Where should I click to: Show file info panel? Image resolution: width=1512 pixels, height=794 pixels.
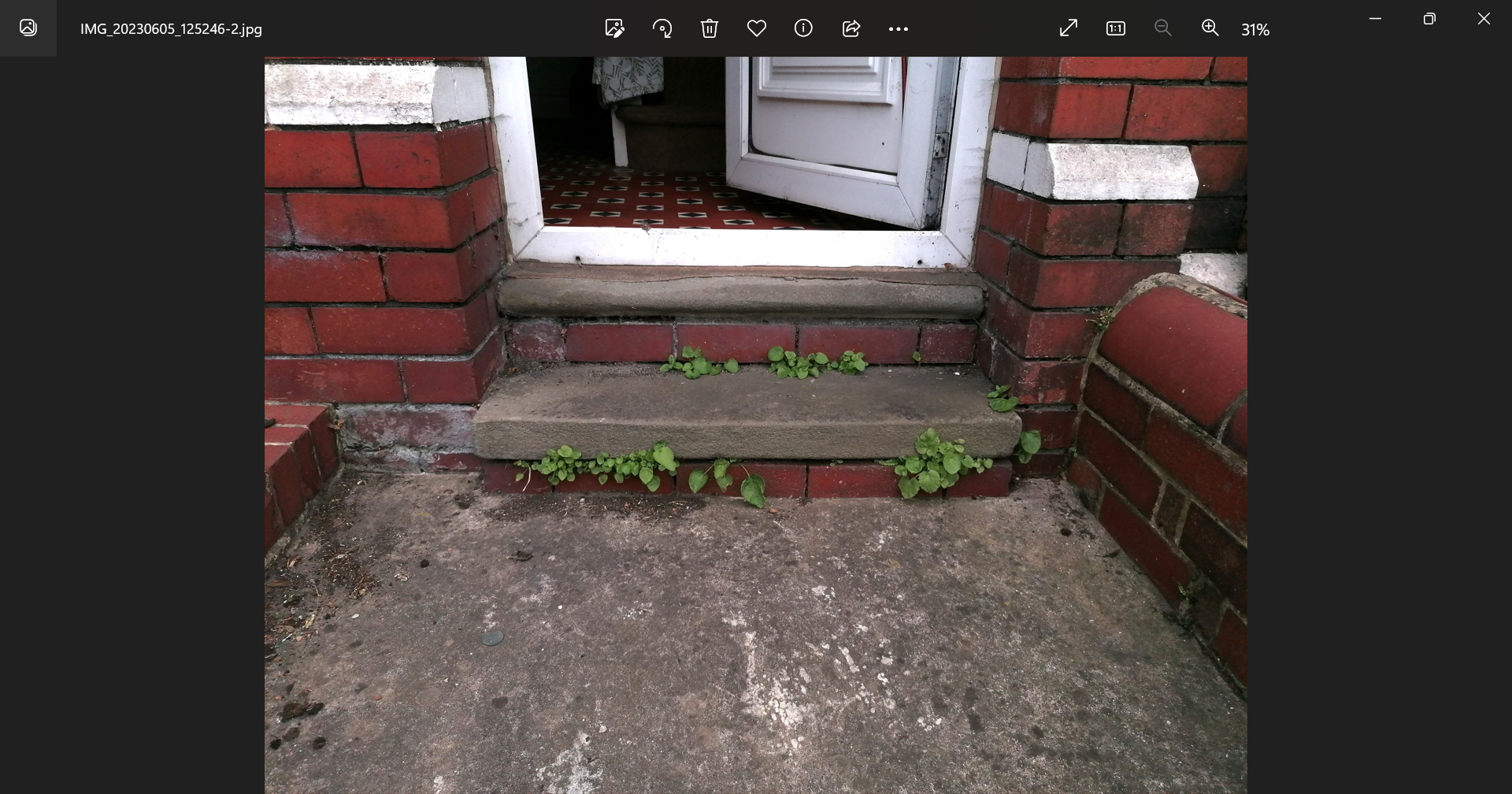803,28
